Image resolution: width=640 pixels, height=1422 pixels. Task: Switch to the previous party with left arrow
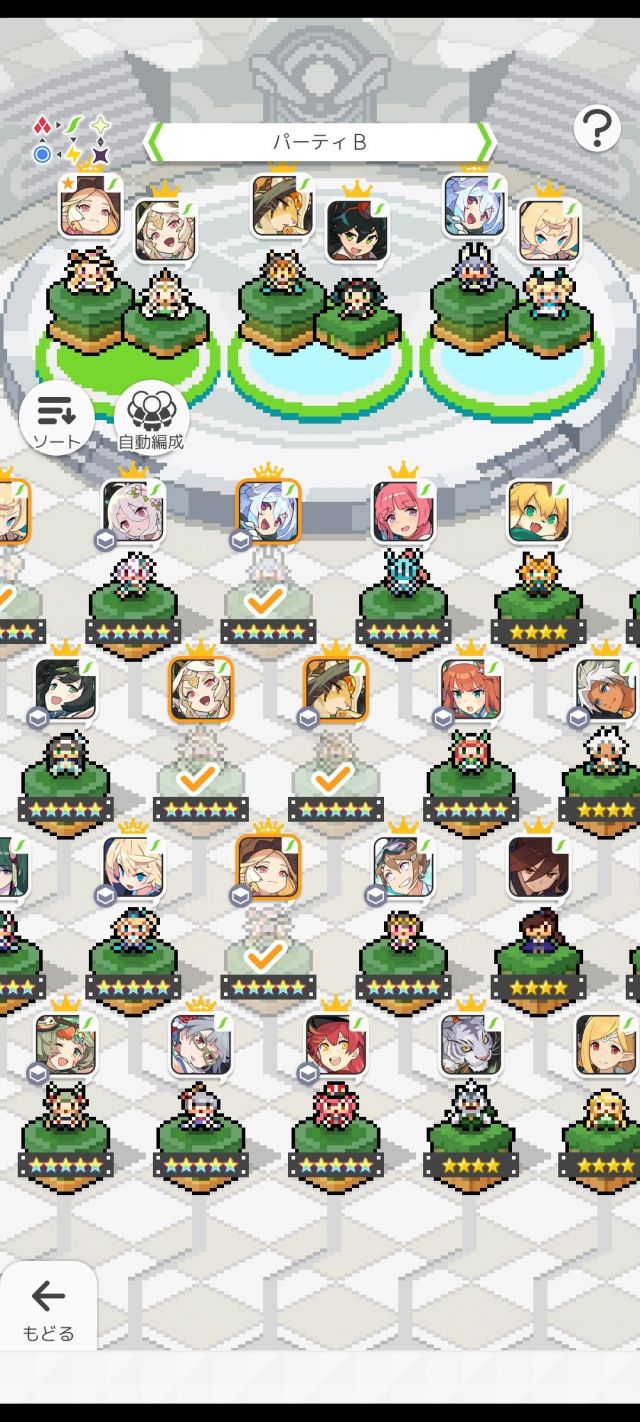click(155, 142)
